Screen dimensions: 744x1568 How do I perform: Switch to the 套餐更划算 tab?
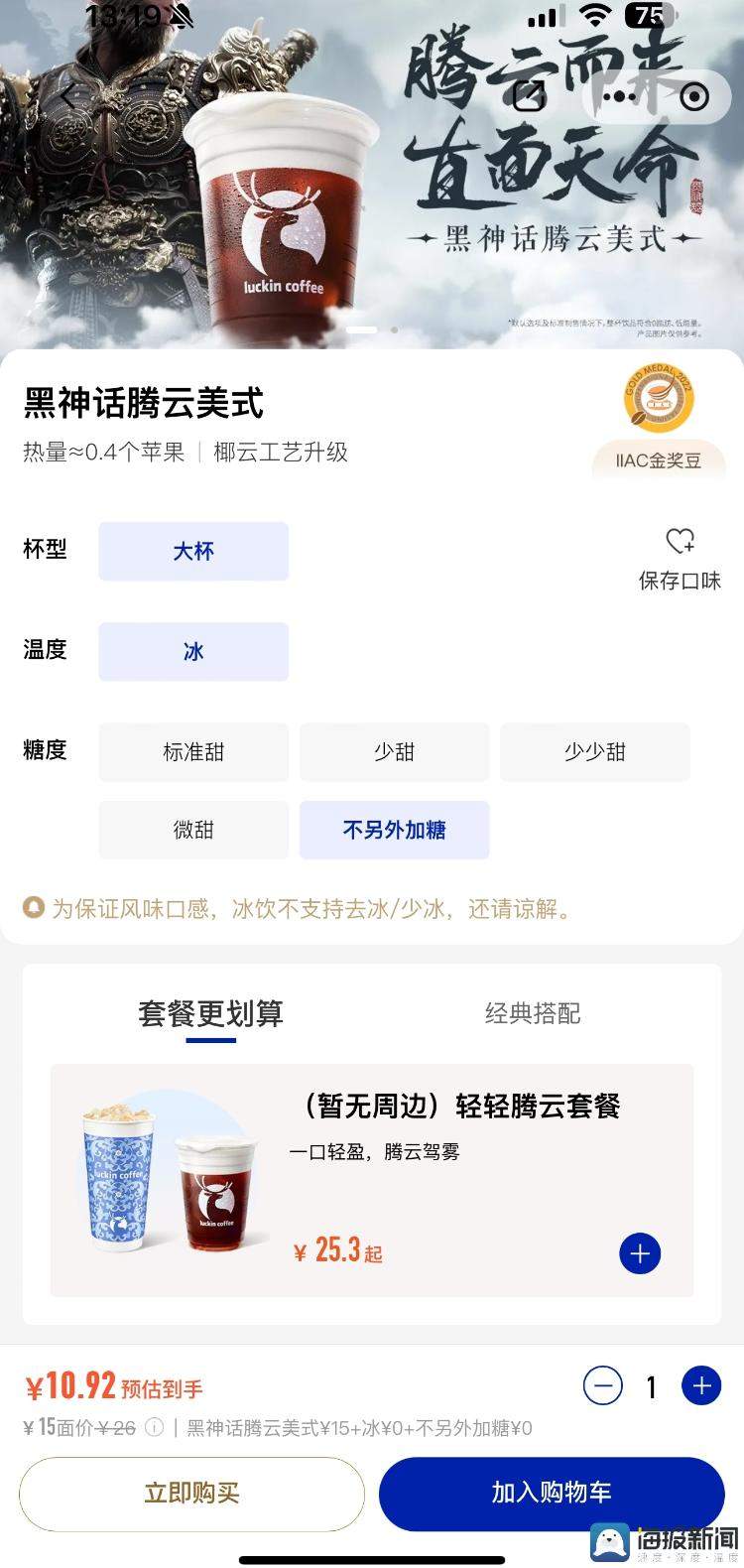click(x=210, y=1014)
